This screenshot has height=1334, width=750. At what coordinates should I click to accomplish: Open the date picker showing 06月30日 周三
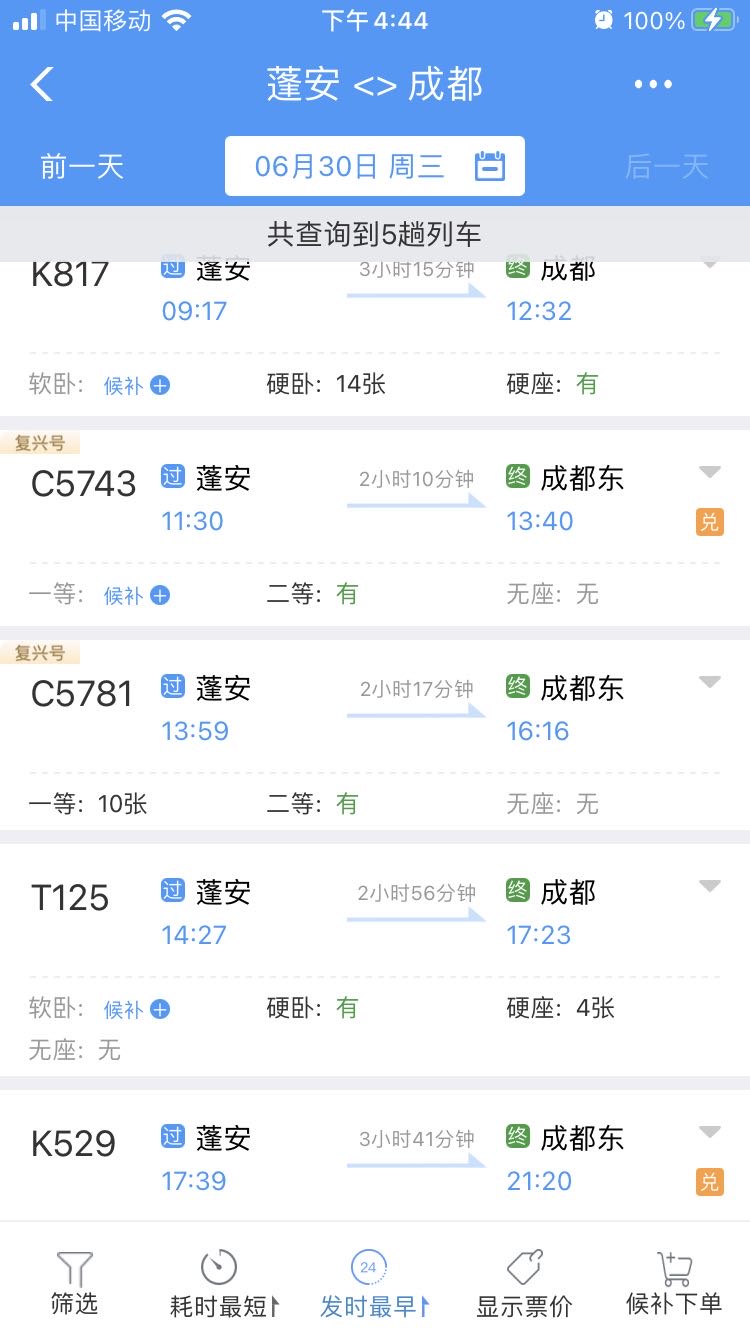tap(375, 166)
